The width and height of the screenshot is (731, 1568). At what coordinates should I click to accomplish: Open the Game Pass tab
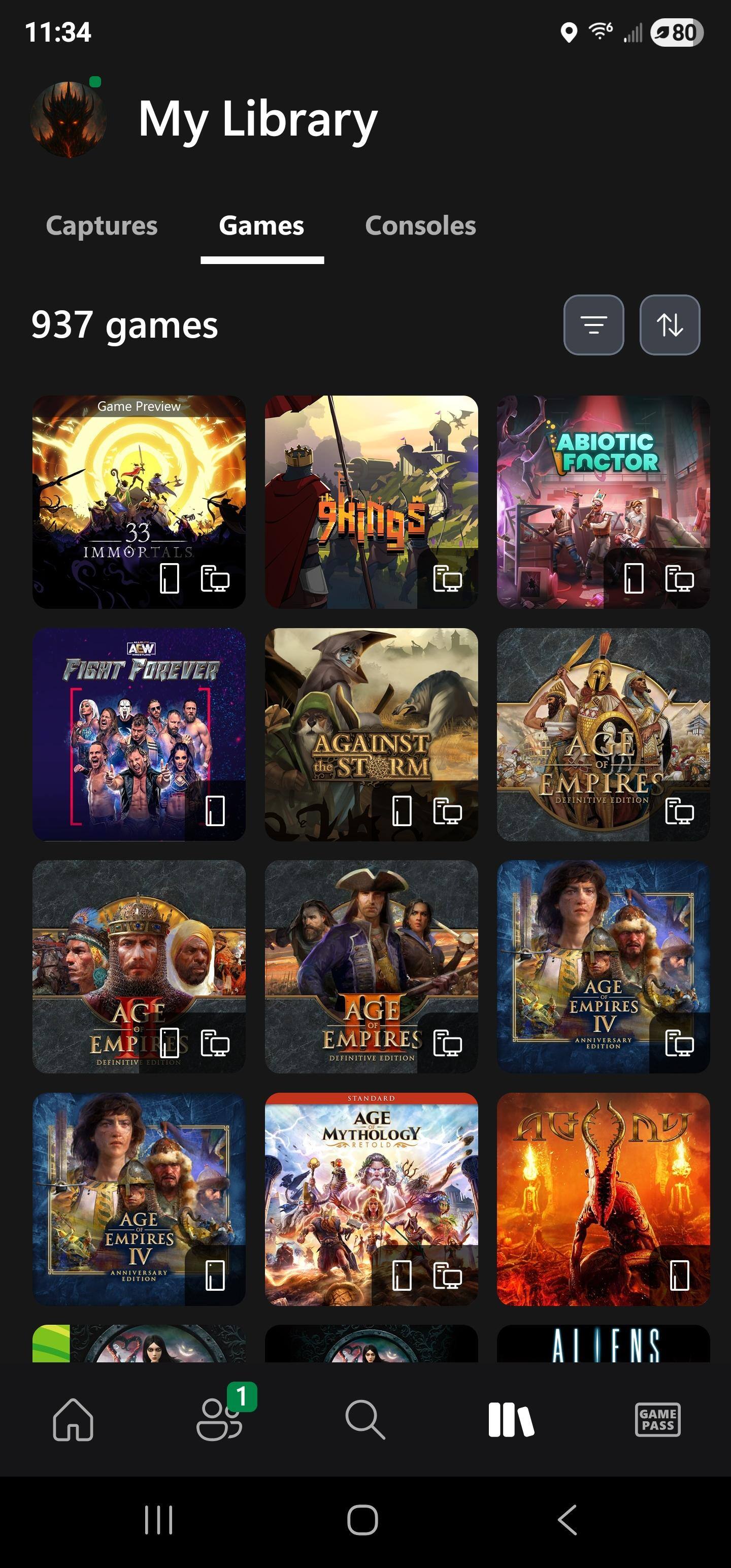click(x=657, y=1420)
